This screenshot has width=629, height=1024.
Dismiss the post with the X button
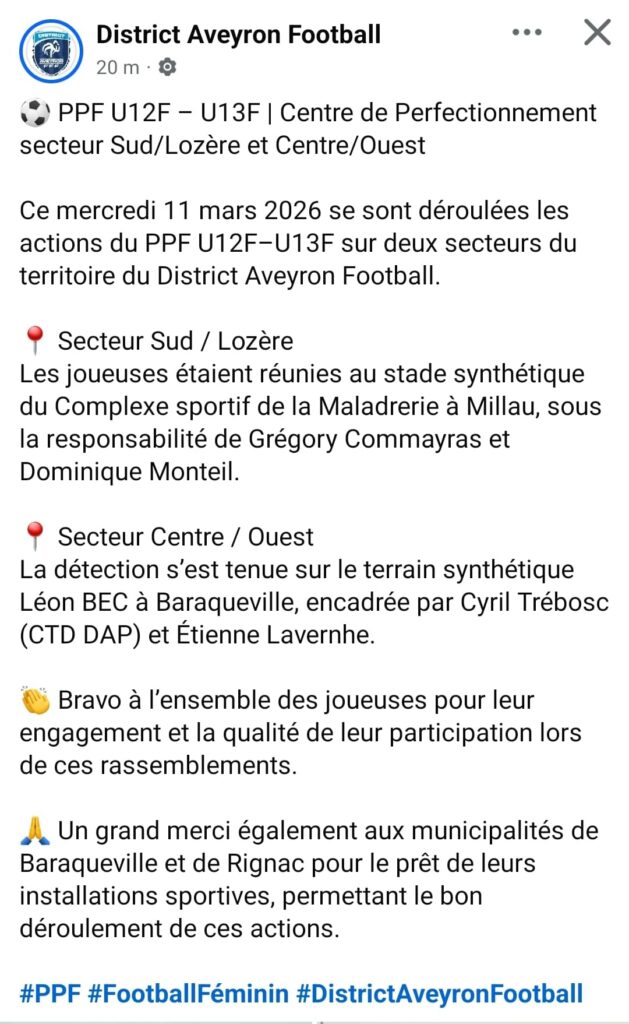[x=597, y=33]
